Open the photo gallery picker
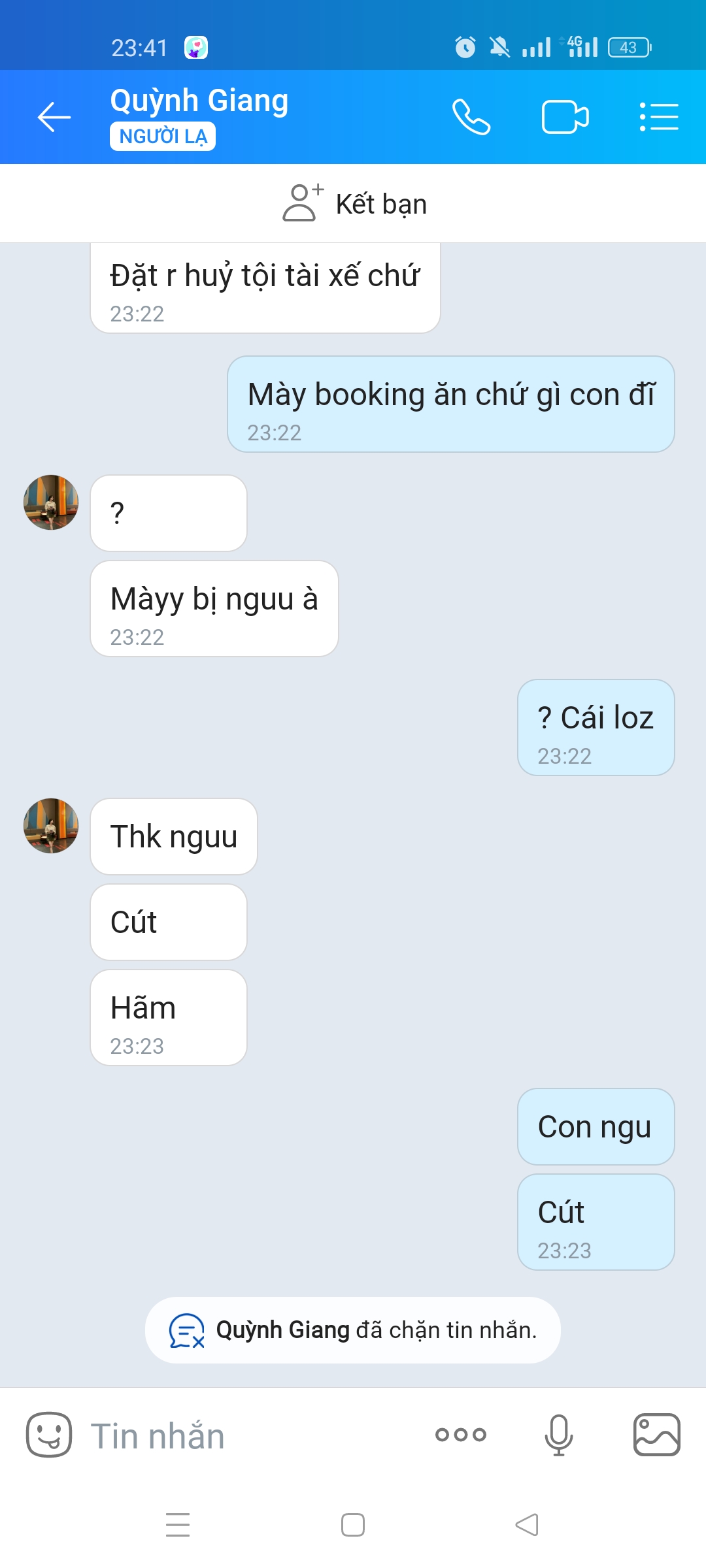This screenshot has width=706, height=1568. (656, 1435)
